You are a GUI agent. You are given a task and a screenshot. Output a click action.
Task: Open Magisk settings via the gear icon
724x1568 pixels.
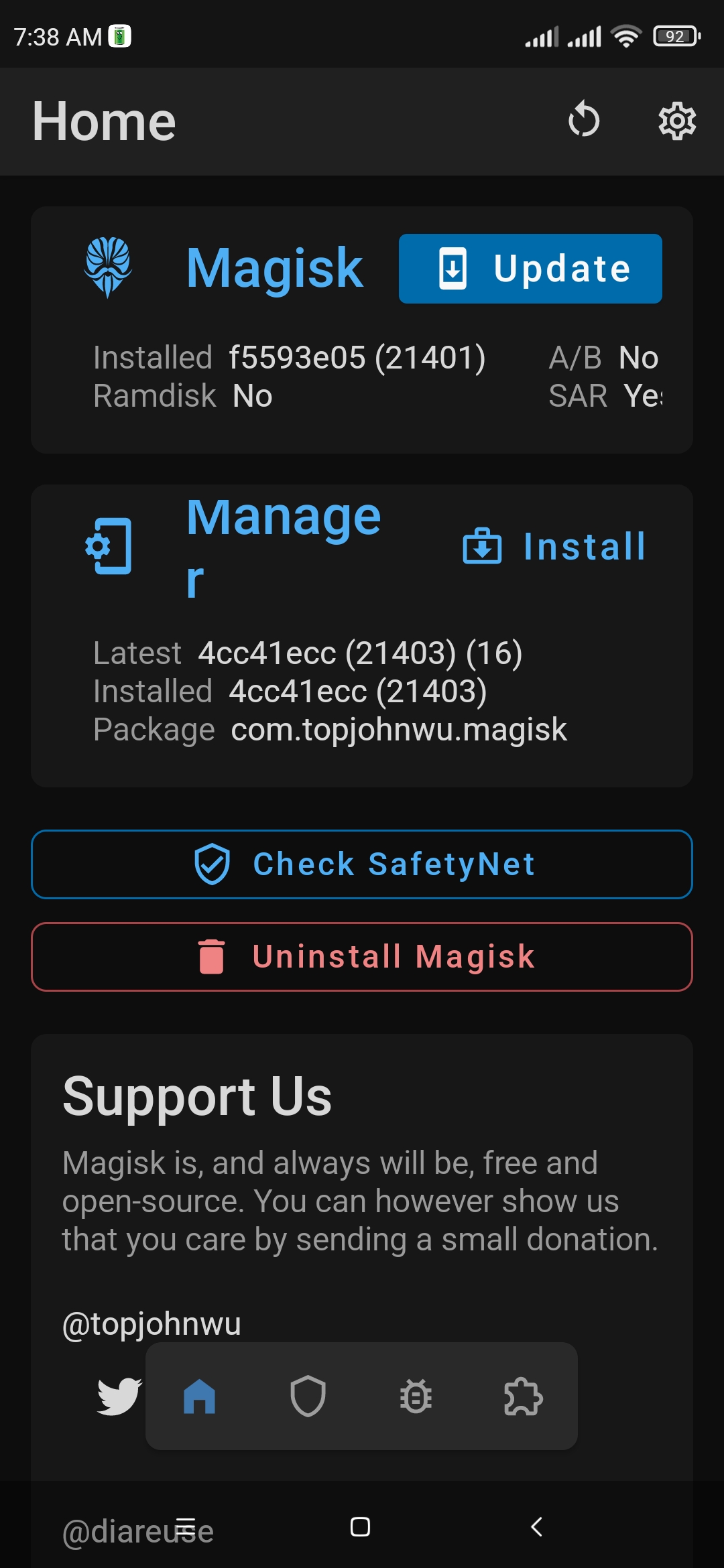point(678,121)
